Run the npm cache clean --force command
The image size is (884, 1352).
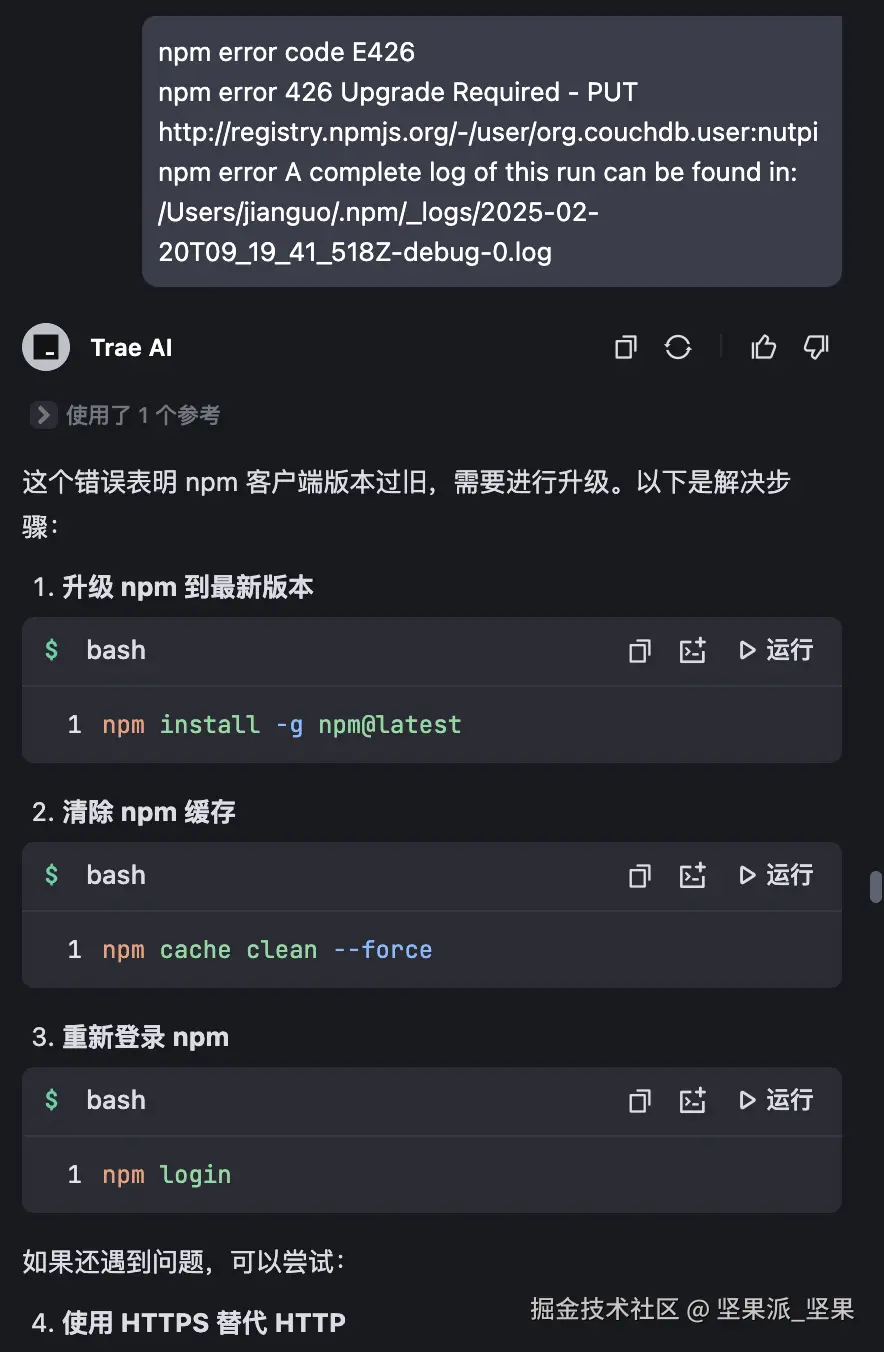point(775,876)
